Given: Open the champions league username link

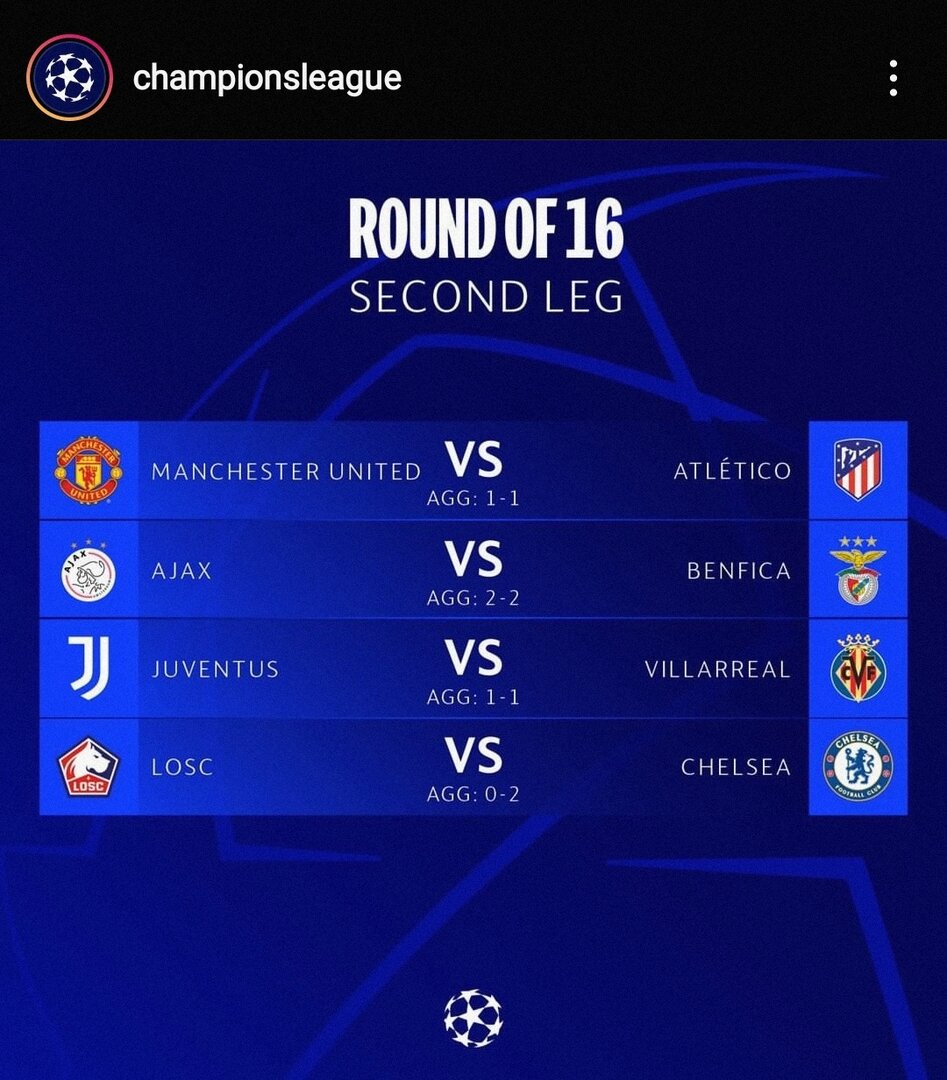Looking at the screenshot, I should [x=267, y=78].
